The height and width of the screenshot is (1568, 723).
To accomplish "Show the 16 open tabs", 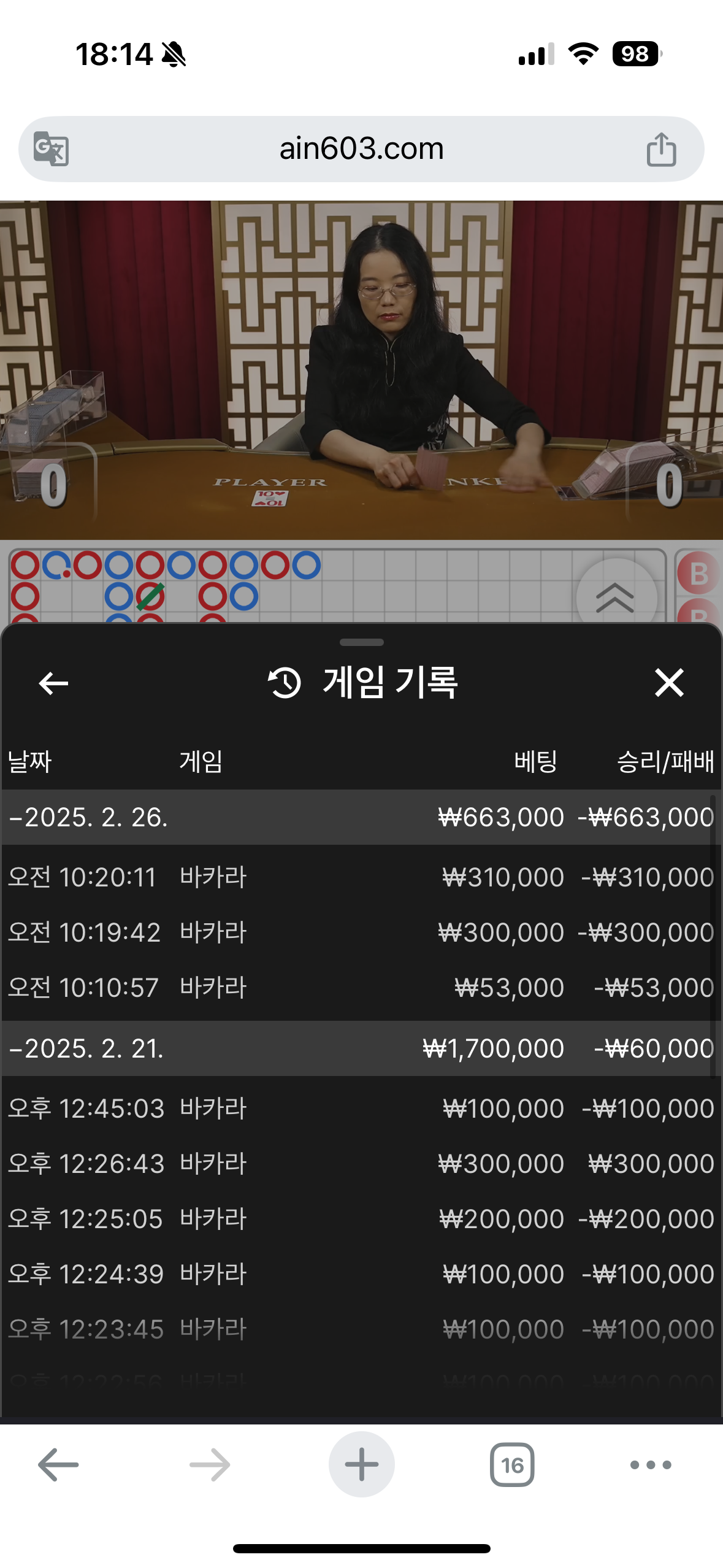I will click(x=512, y=1465).
